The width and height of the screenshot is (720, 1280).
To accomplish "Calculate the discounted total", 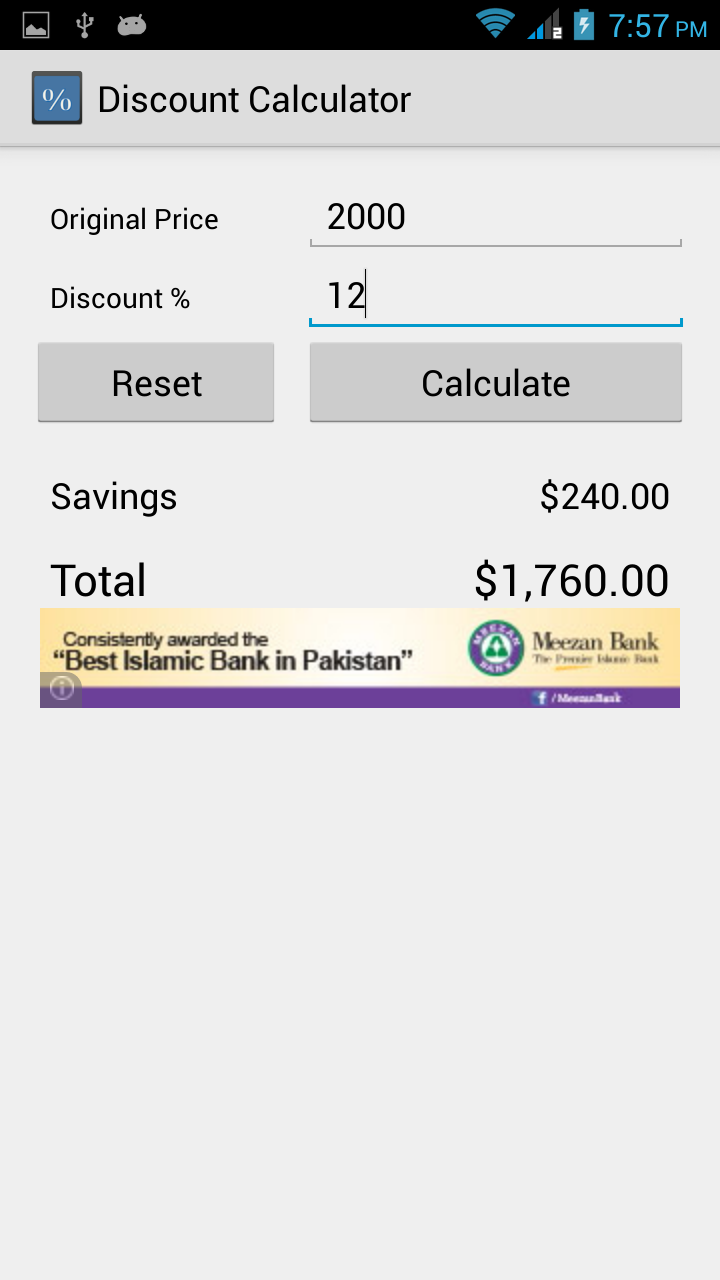I will [495, 383].
